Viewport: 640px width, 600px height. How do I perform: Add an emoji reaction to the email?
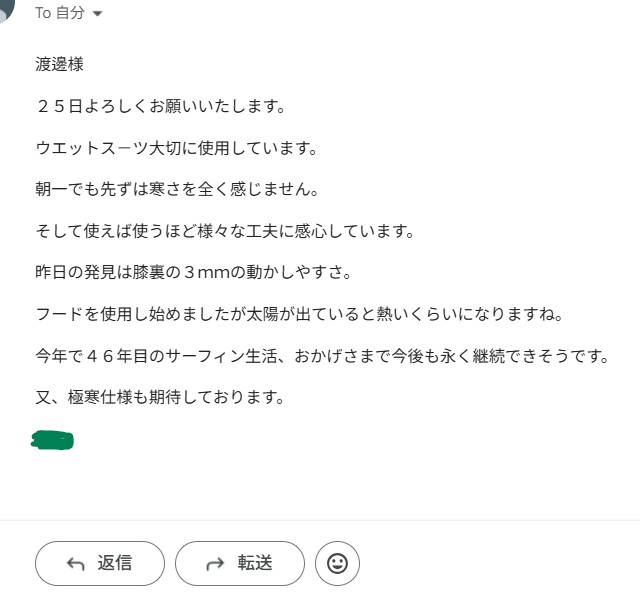click(337, 563)
